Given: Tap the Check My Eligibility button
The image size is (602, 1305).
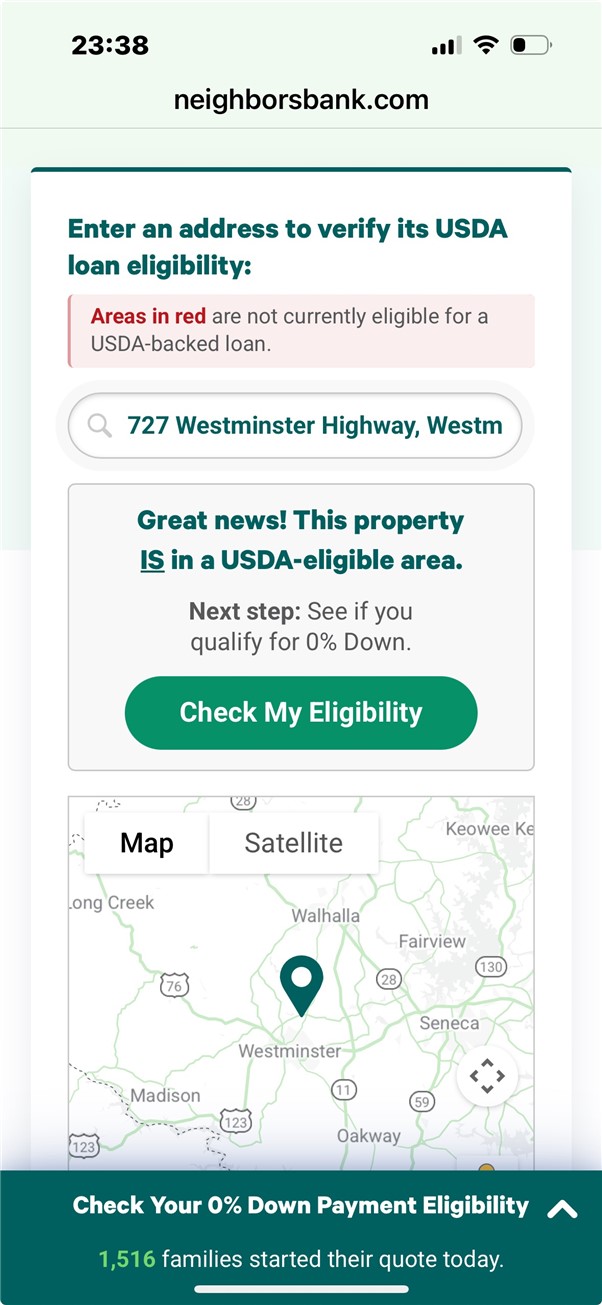Looking at the screenshot, I should click(x=301, y=713).
